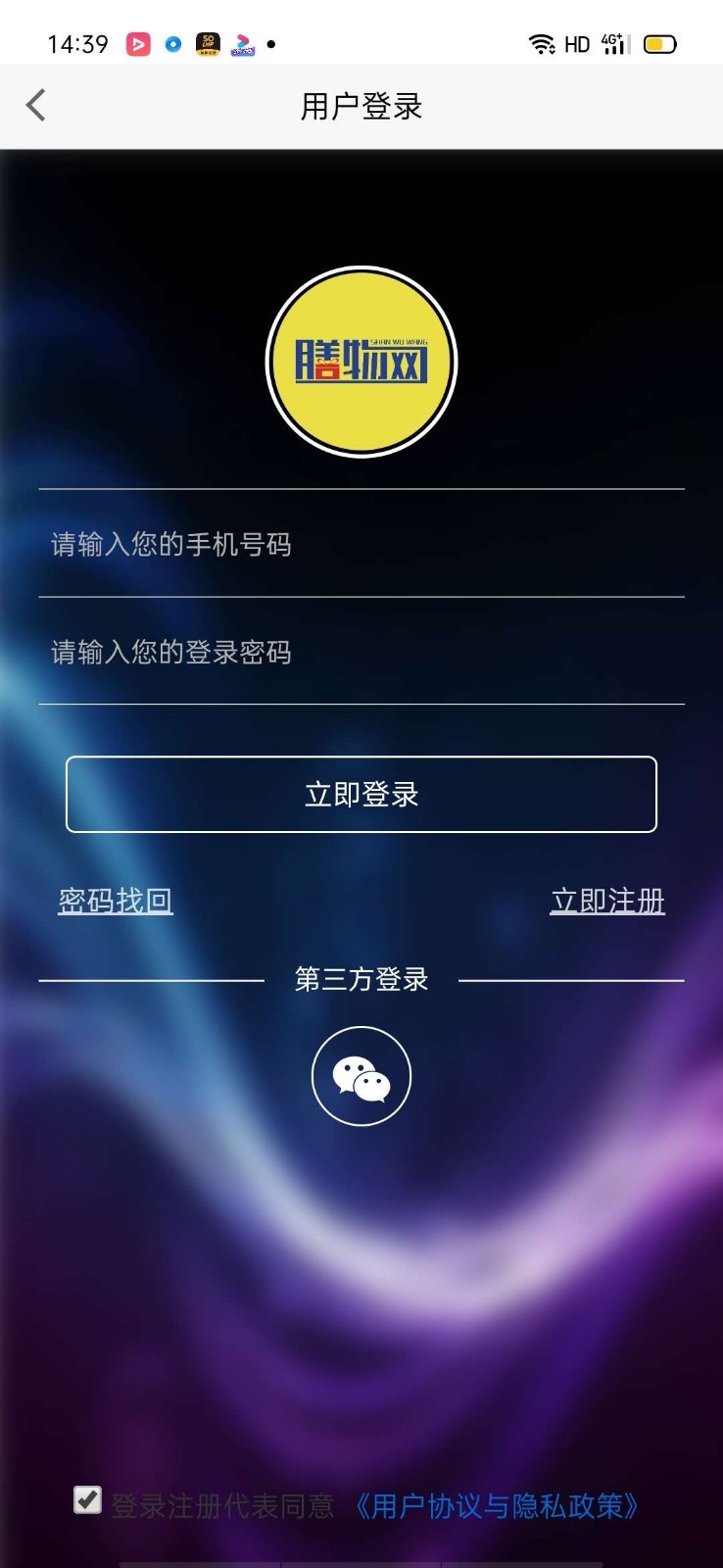This screenshot has height=1568, width=723.
Task: Tap the battery indicator icon
Action: pos(658,44)
